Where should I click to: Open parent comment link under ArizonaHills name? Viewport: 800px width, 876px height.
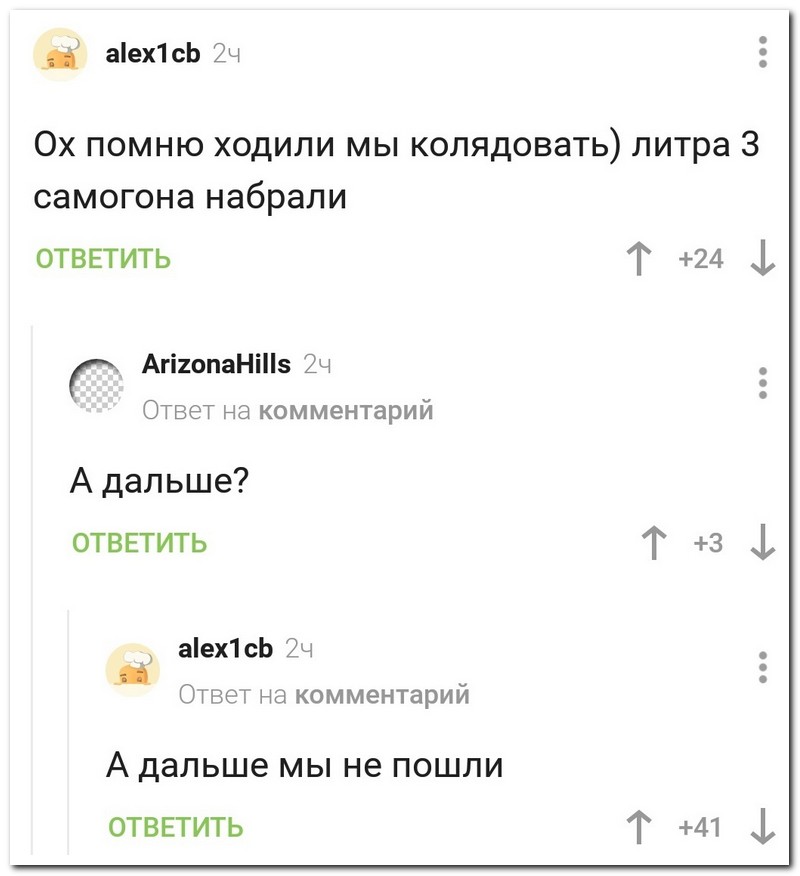tap(345, 410)
